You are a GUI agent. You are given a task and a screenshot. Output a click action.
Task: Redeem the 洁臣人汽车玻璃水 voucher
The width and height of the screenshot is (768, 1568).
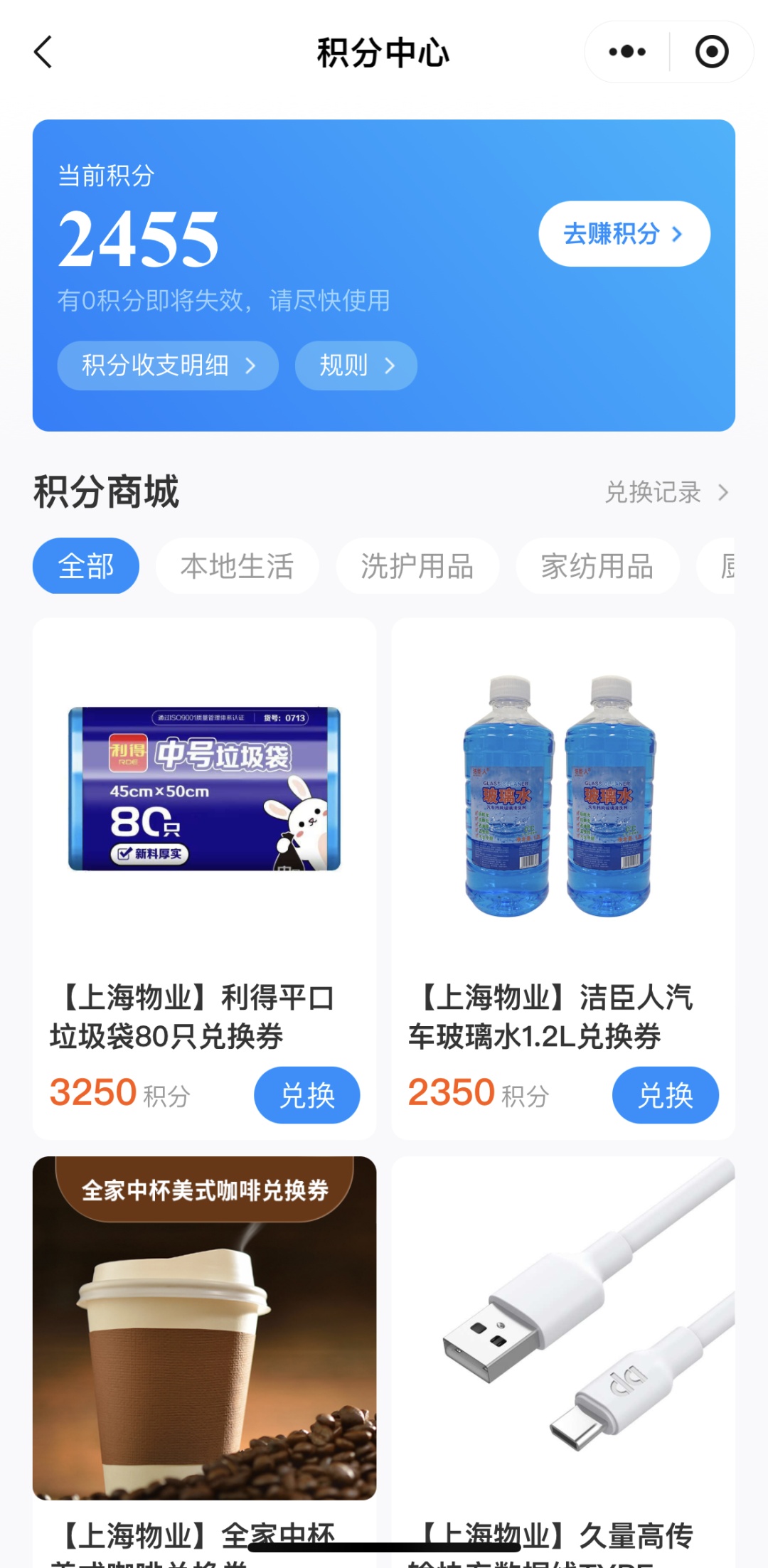point(665,1095)
